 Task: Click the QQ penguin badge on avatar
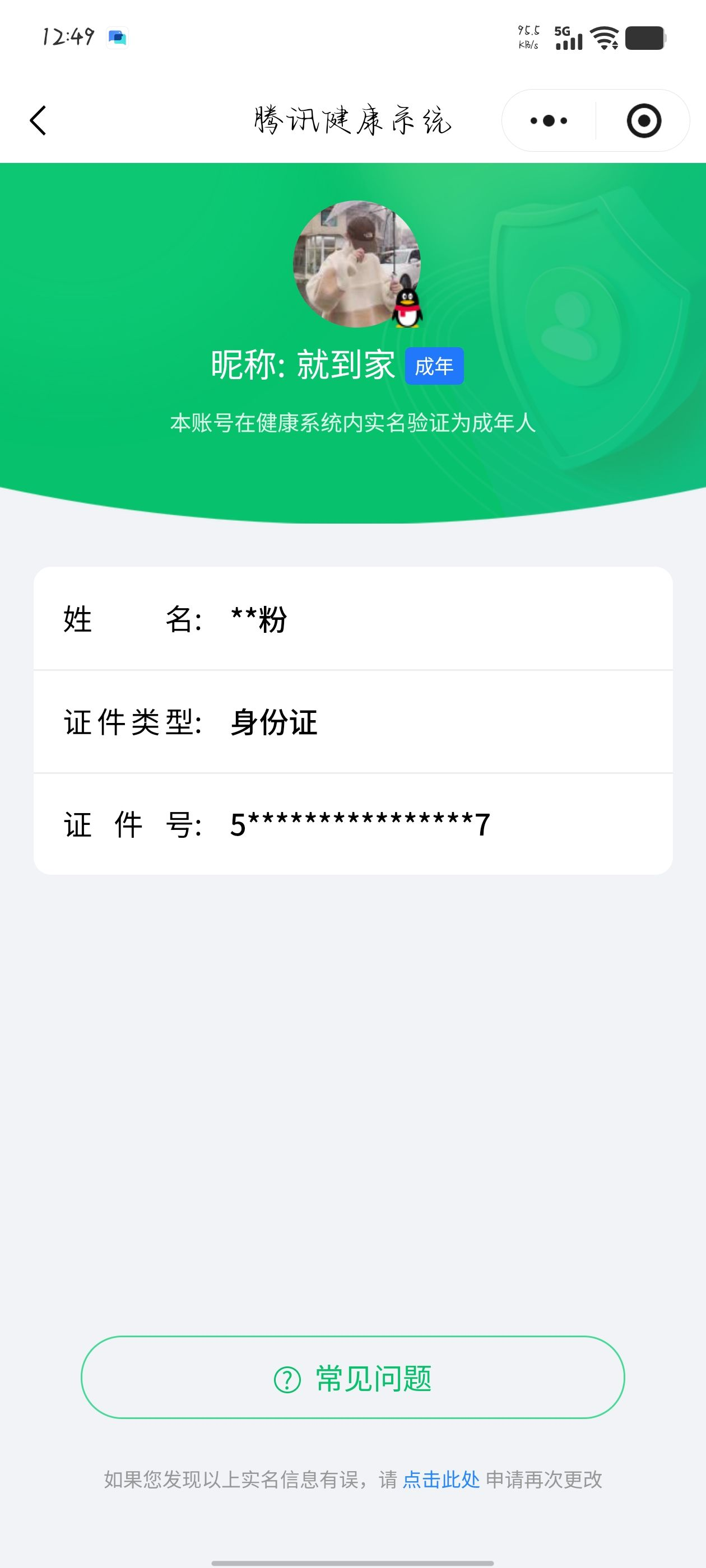point(407,308)
